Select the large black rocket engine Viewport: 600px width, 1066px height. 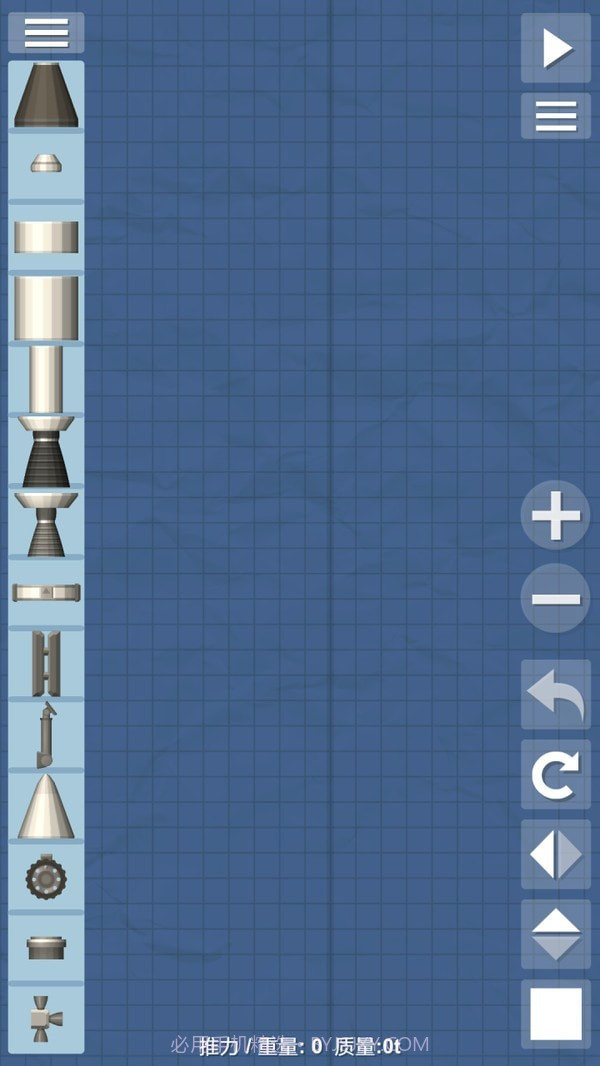(x=46, y=453)
